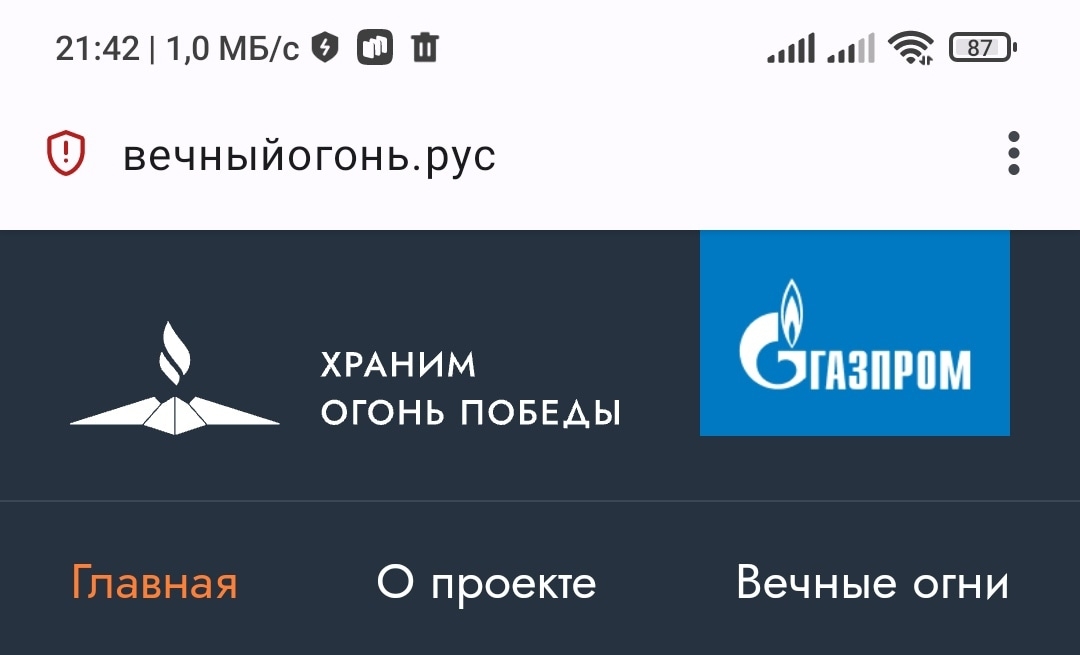Open the О проекте section
The width and height of the screenshot is (1080, 655).
coord(486,583)
